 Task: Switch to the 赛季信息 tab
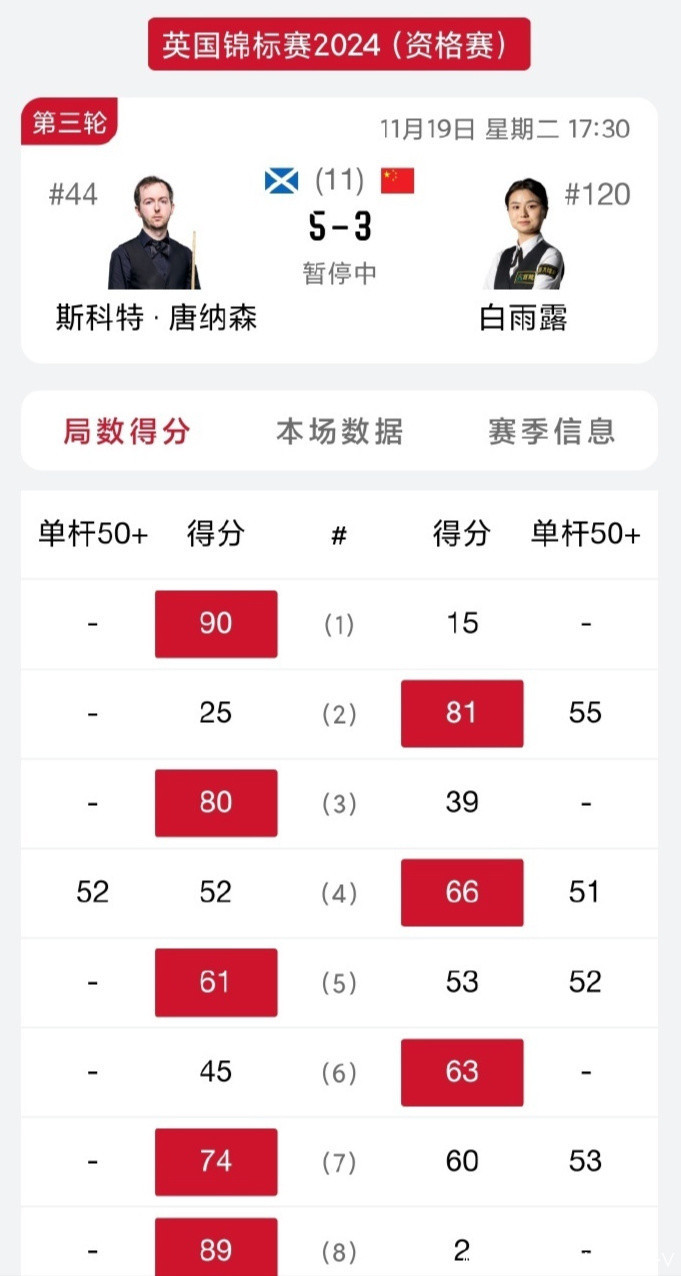(551, 431)
